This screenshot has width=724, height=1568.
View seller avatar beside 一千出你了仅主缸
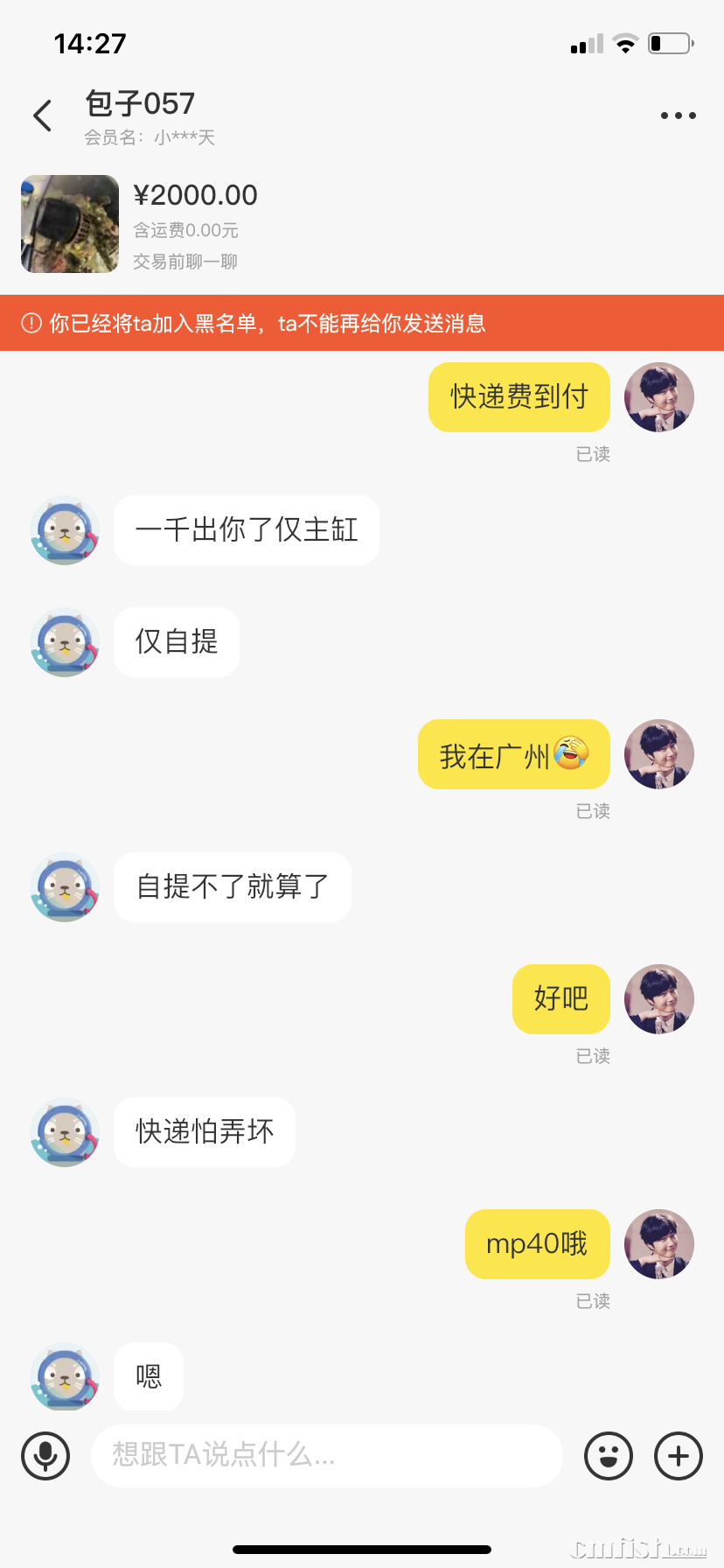[65, 530]
